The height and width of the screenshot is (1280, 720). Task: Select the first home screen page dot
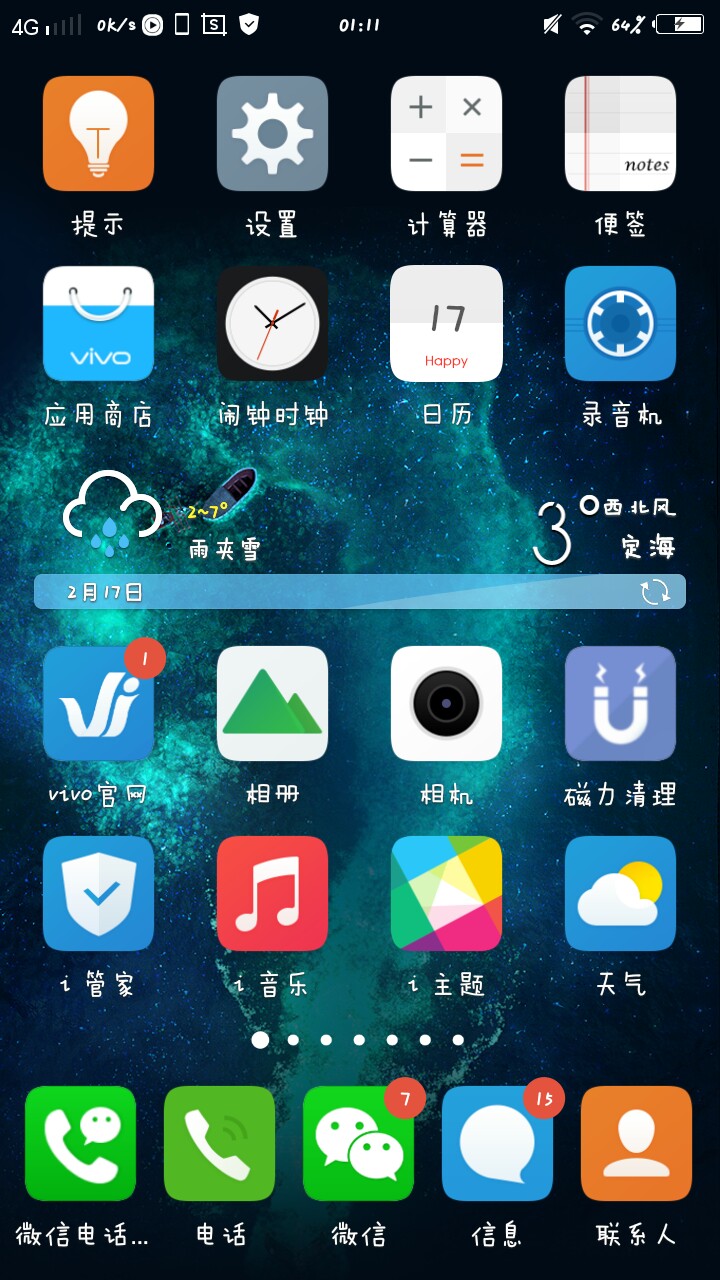(262, 1040)
